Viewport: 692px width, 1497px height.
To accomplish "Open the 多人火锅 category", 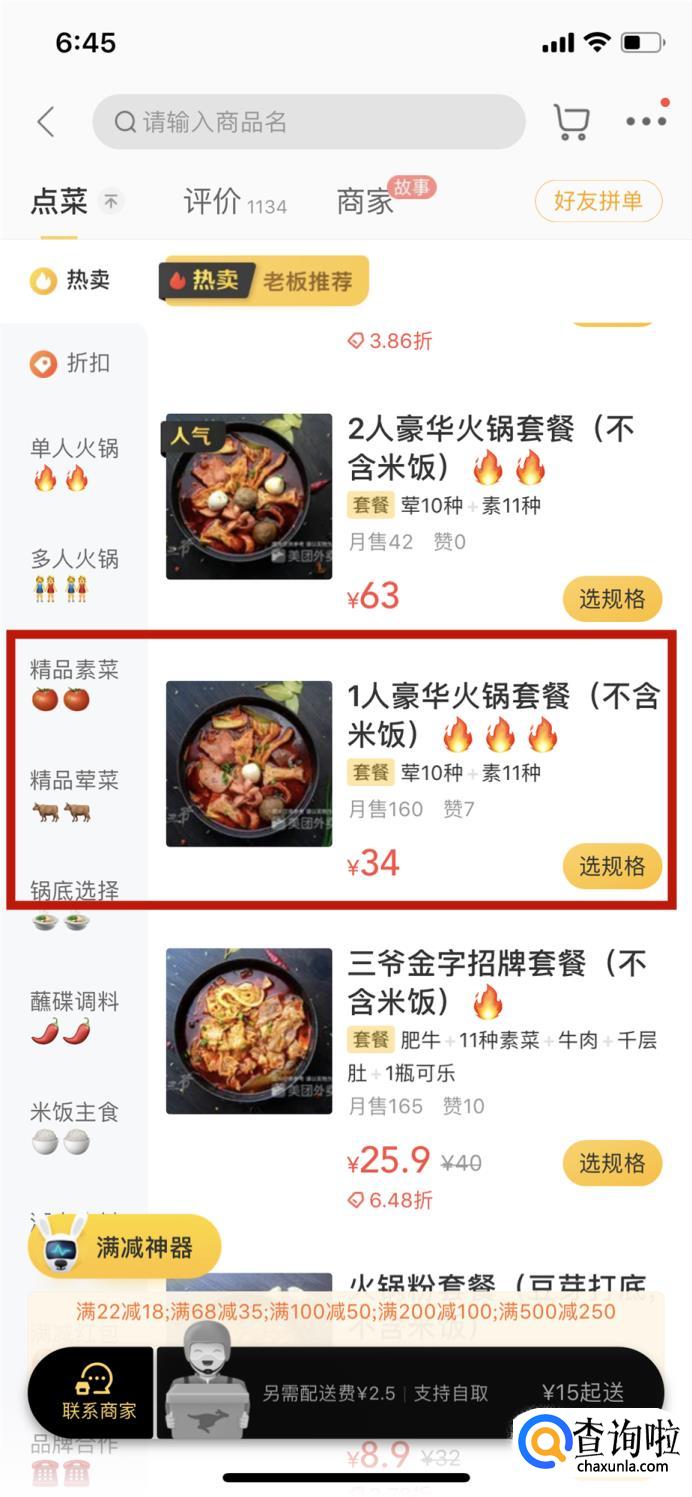I will [x=74, y=572].
